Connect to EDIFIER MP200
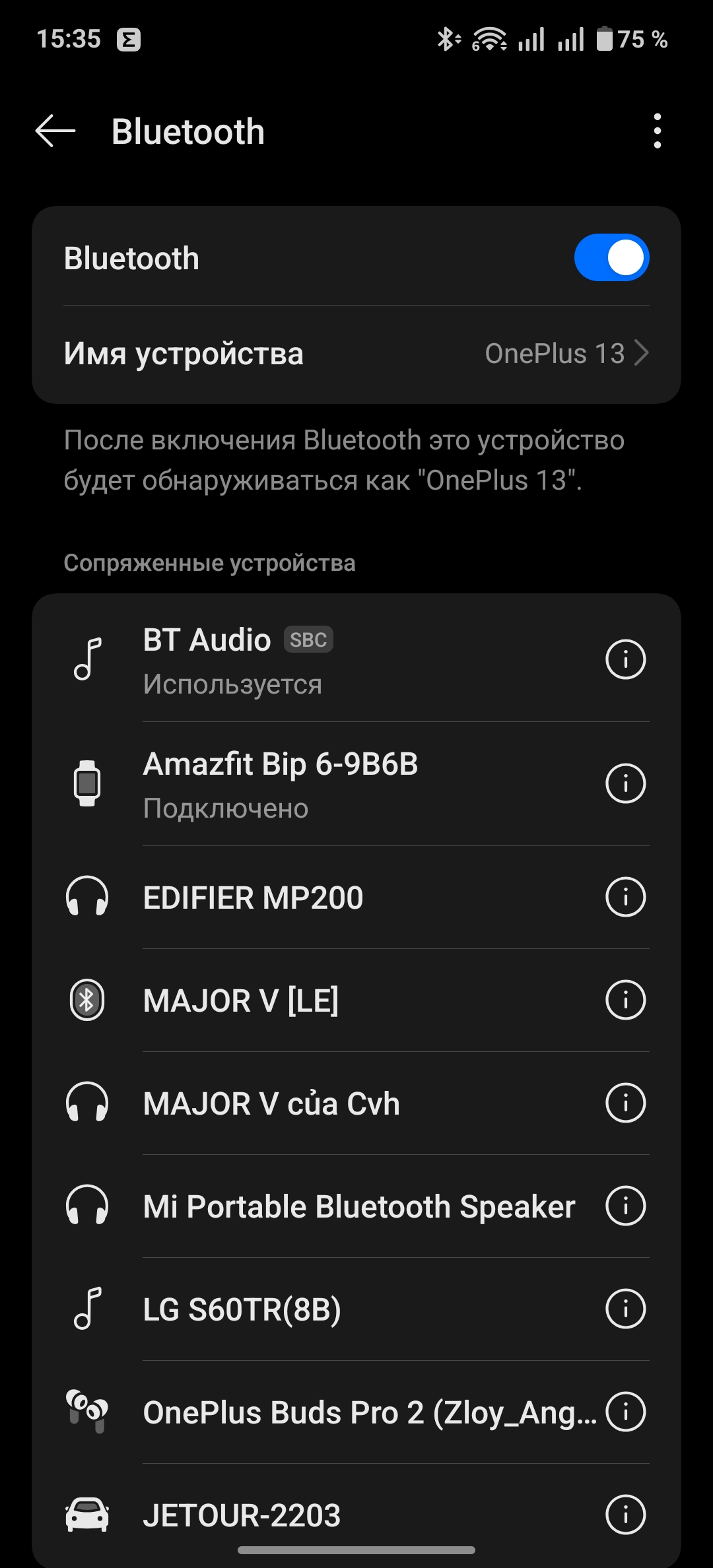Screen dimensions: 713x1568 330,898
